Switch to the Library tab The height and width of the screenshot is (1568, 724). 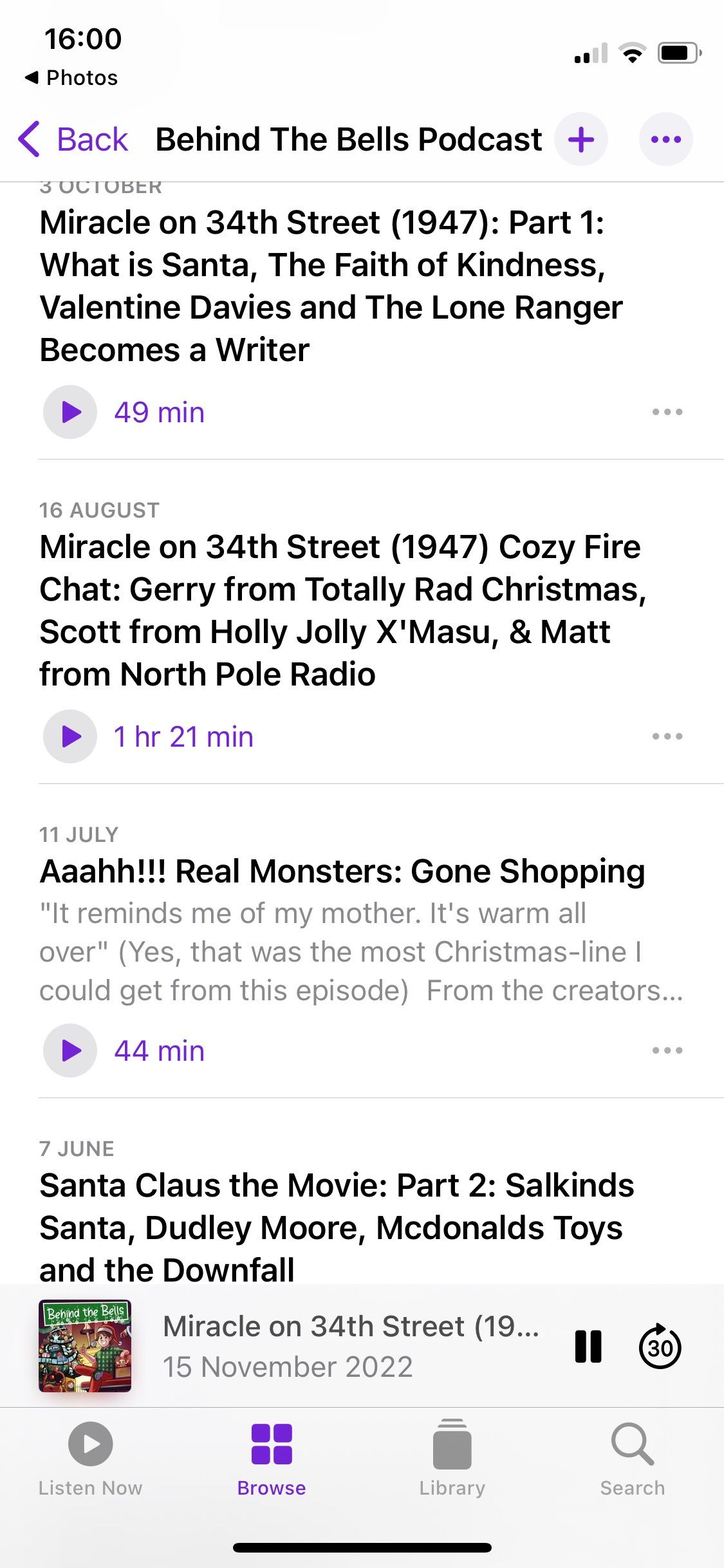[x=452, y=1460]
